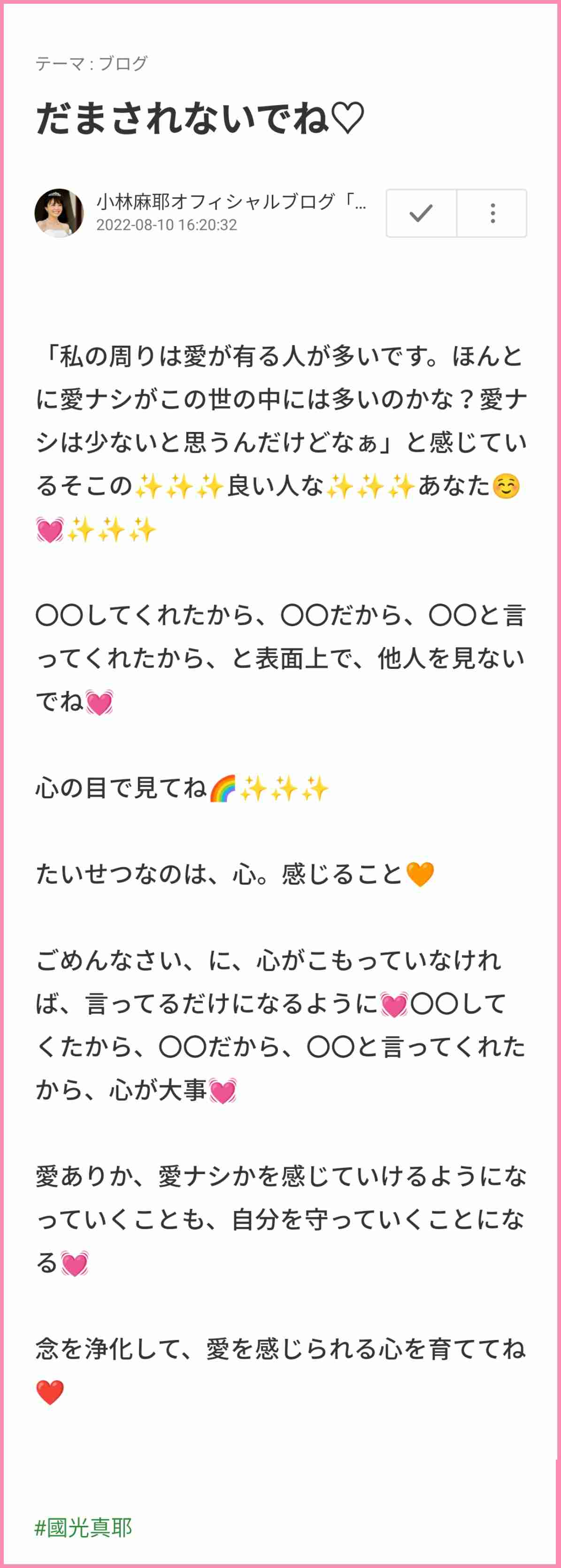This screenshot has height=1568, width=561.
Task: Tap the checkmark follow button
Action: pyautogui.click(x=421, y=213)
